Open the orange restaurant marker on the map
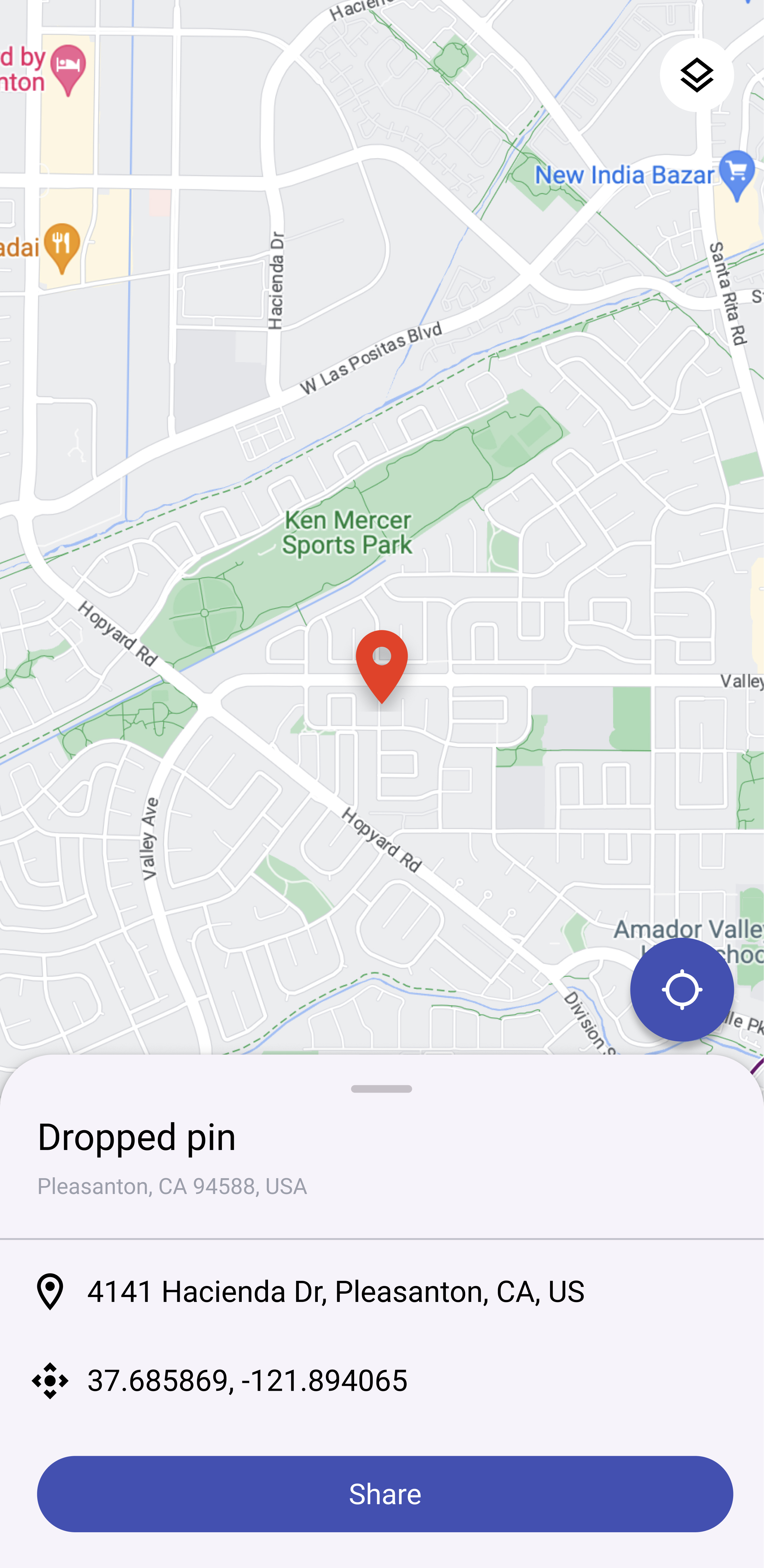Image resolution: width=764 pixels, height=1568 pixels. click(61, 246)
